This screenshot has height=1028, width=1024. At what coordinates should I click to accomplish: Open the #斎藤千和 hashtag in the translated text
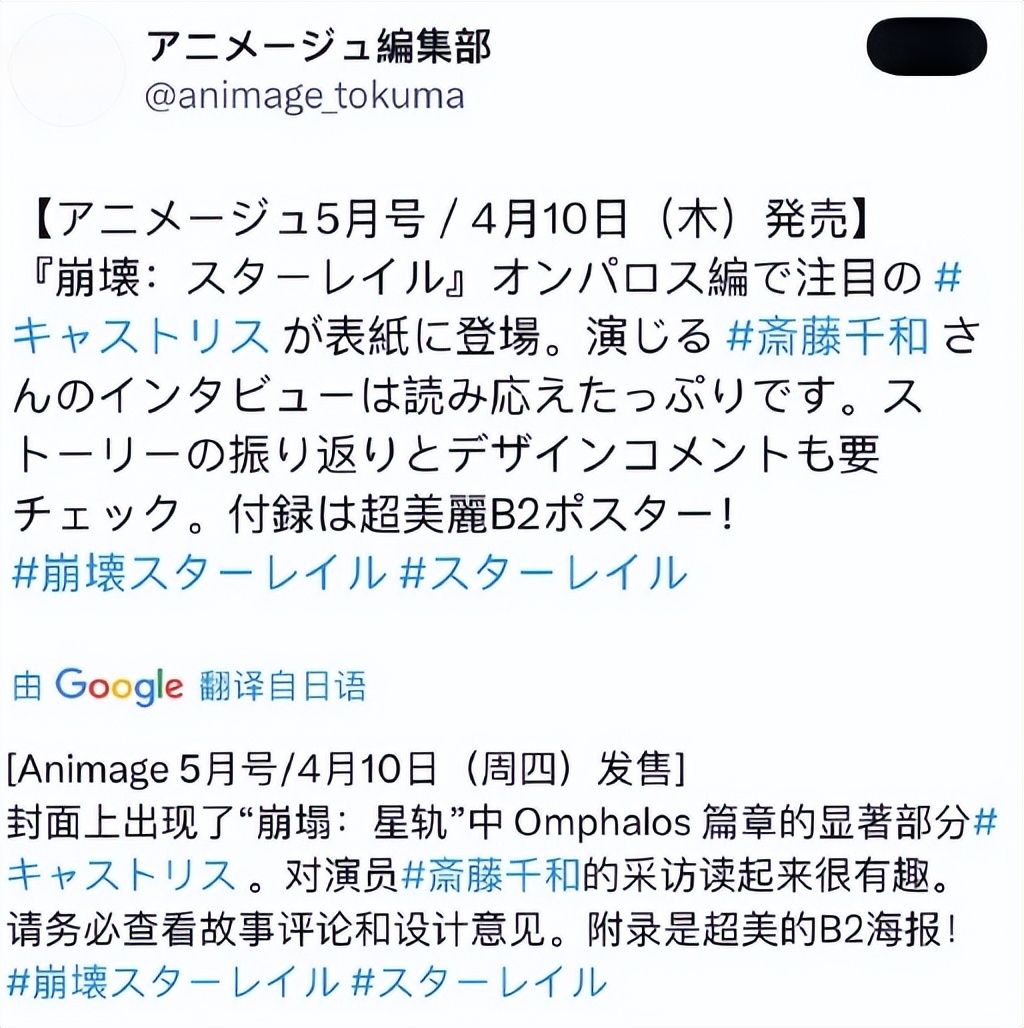coord(490,875)
